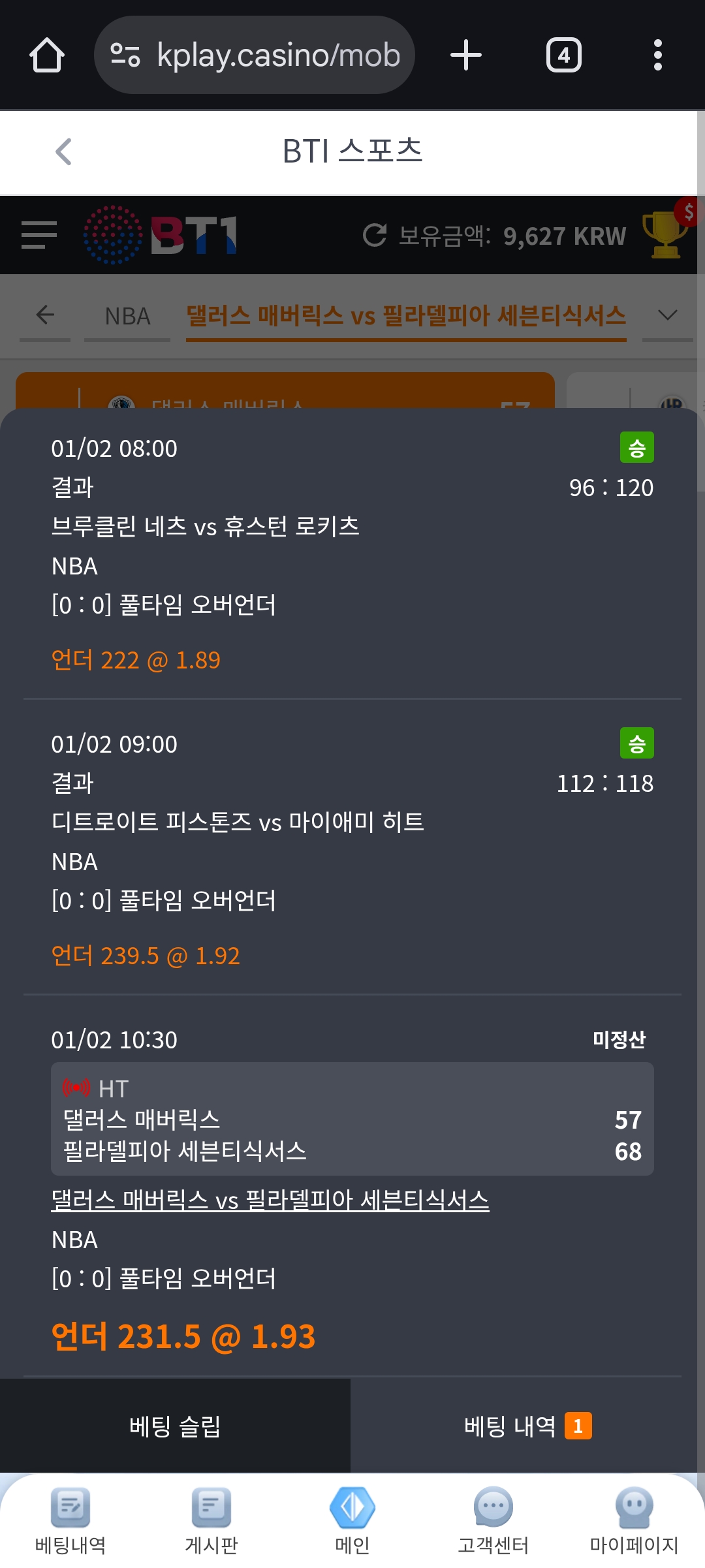Select the NBA league tab

[127, 317]
